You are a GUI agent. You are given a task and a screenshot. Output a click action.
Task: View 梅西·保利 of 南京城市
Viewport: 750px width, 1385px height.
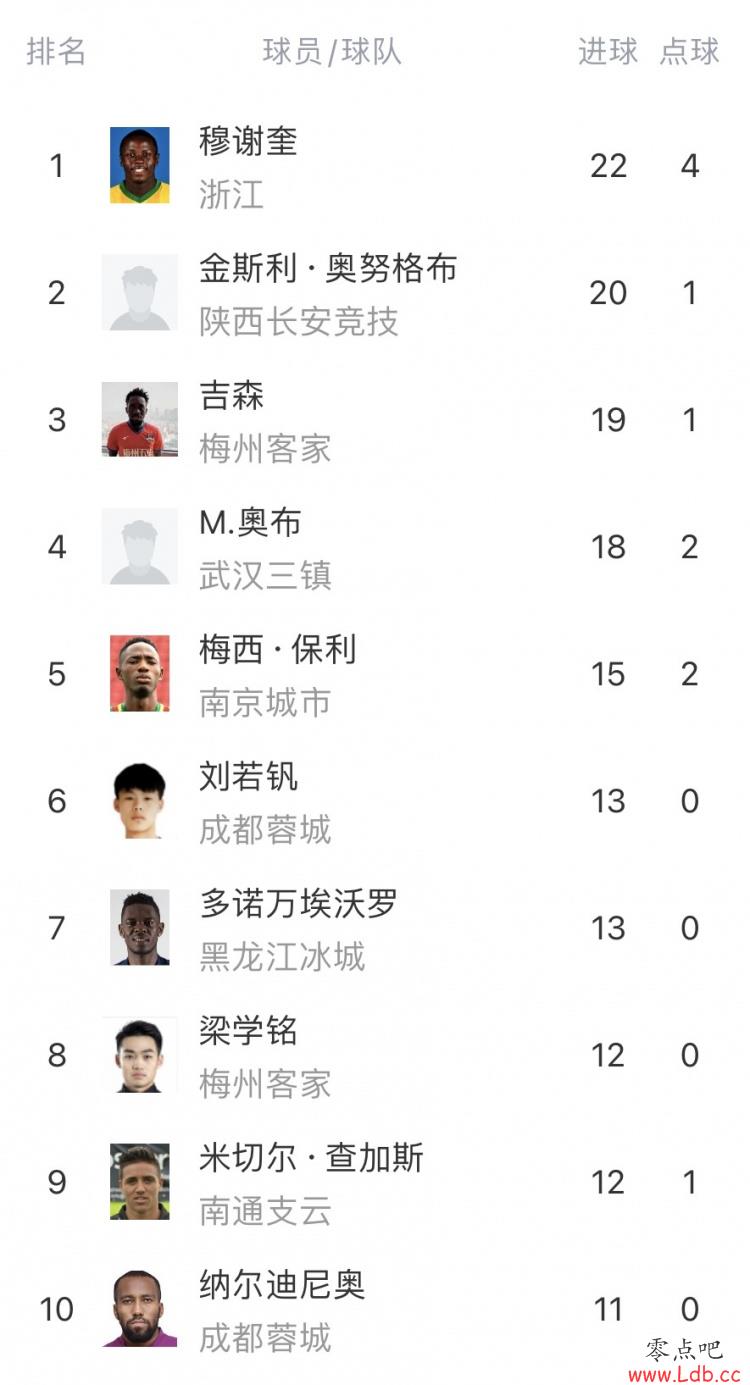click(x=375, y=674)
